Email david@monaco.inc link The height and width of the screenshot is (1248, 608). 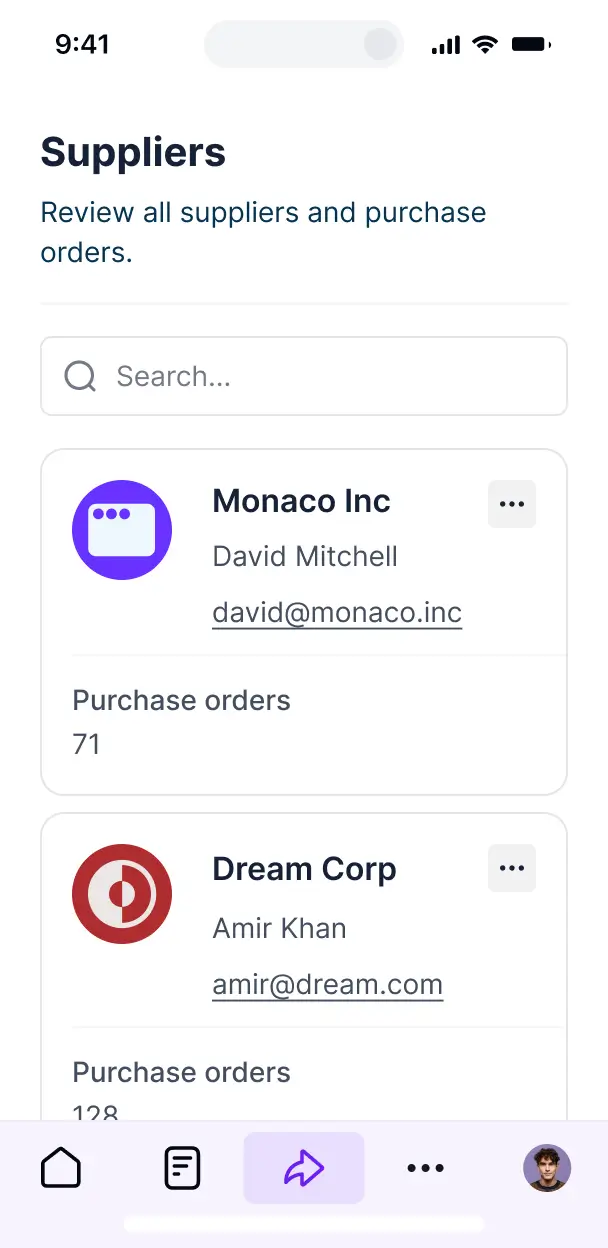click(x=337, y=612)
